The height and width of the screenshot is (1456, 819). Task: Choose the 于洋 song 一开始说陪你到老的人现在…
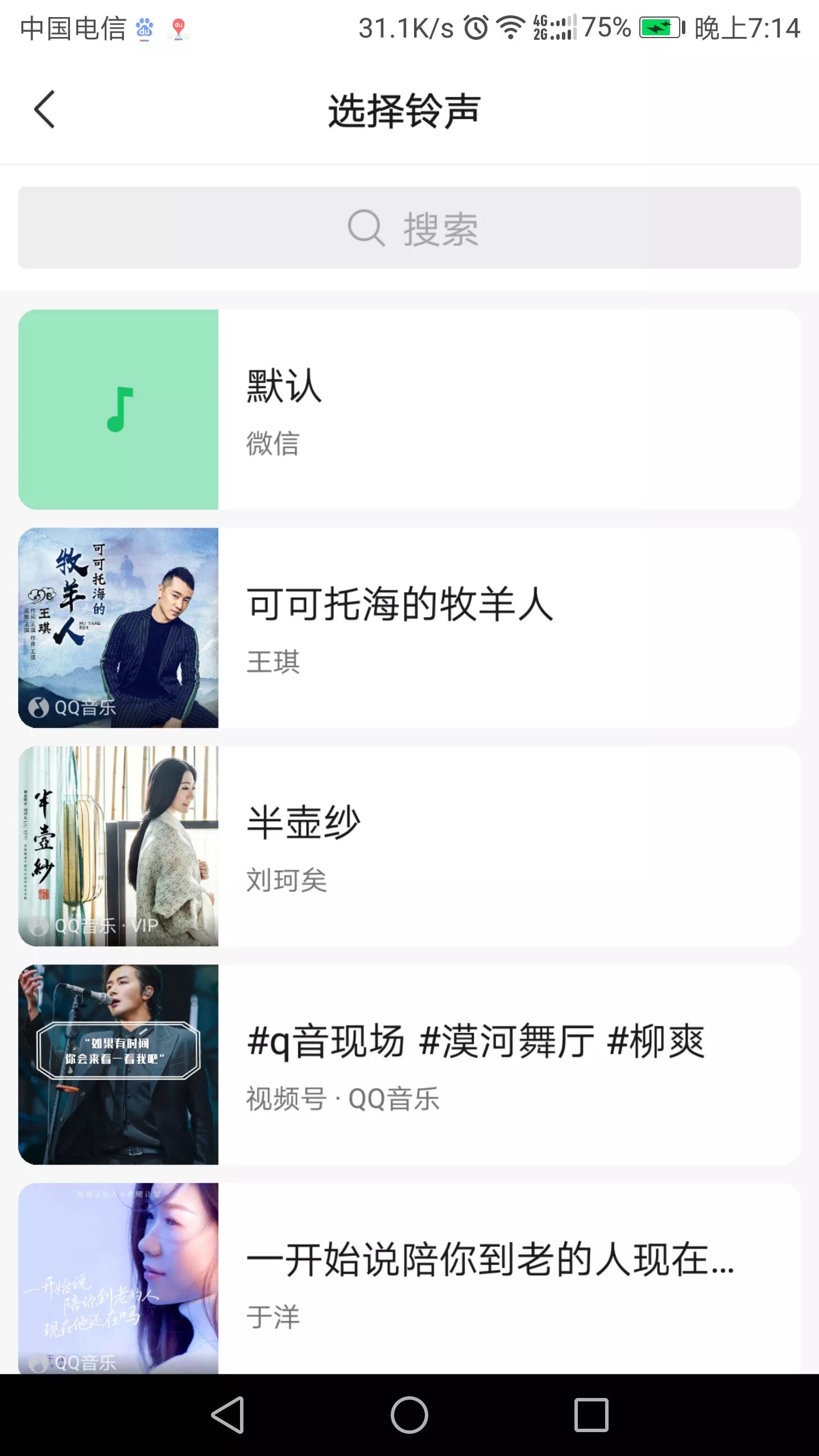pos(409,1280)
